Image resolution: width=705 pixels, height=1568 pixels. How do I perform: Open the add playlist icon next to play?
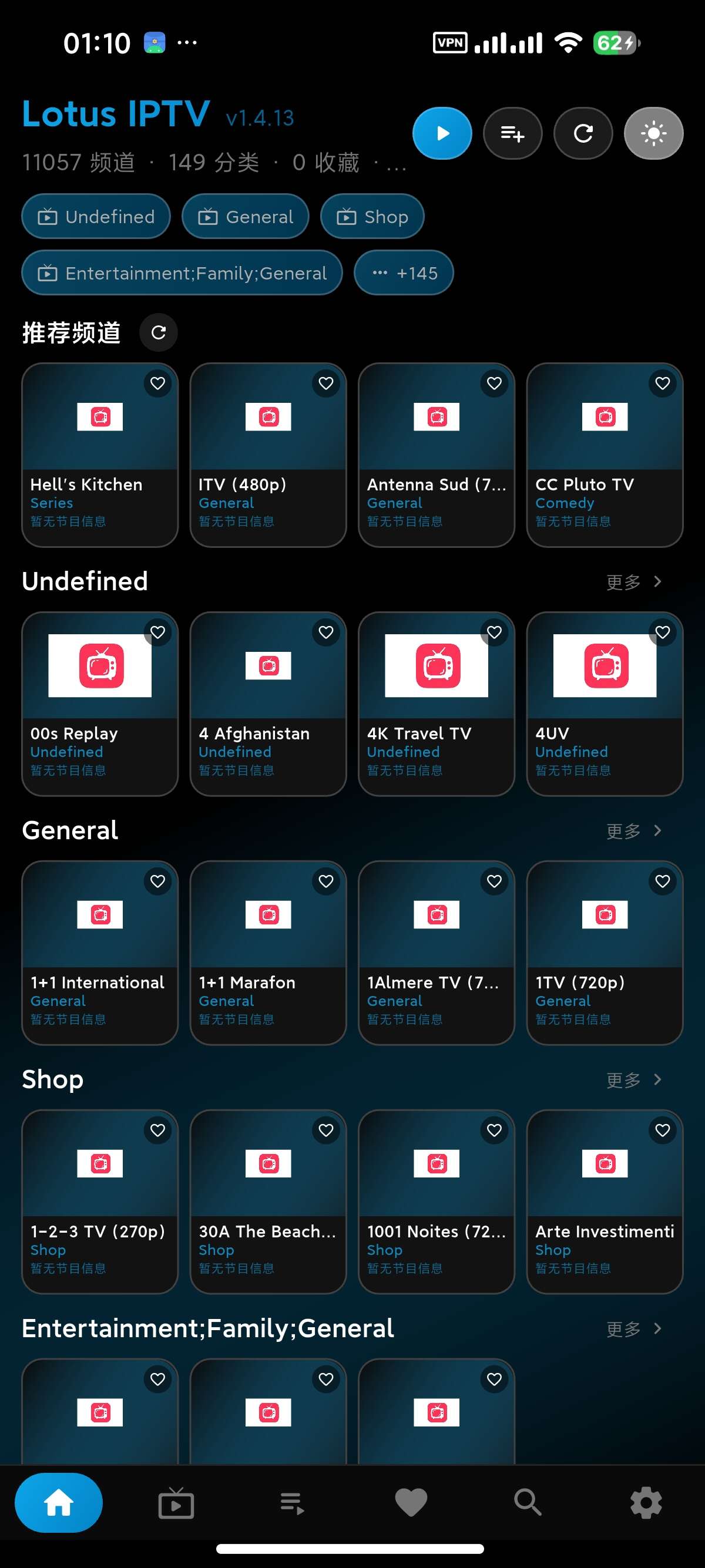(x=512, y=133)
